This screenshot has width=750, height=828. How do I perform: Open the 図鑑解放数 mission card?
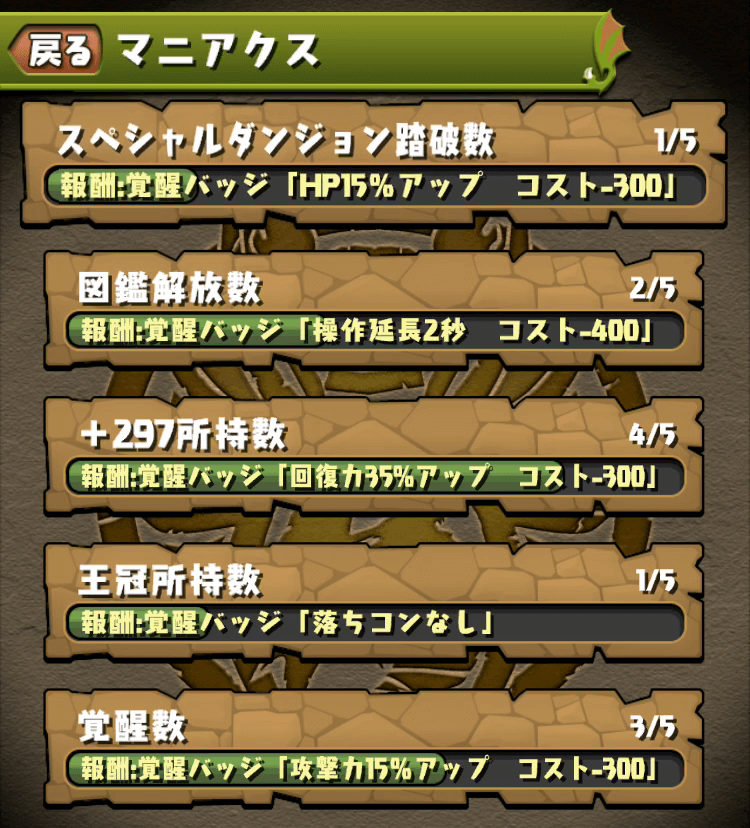pos(375,310)
